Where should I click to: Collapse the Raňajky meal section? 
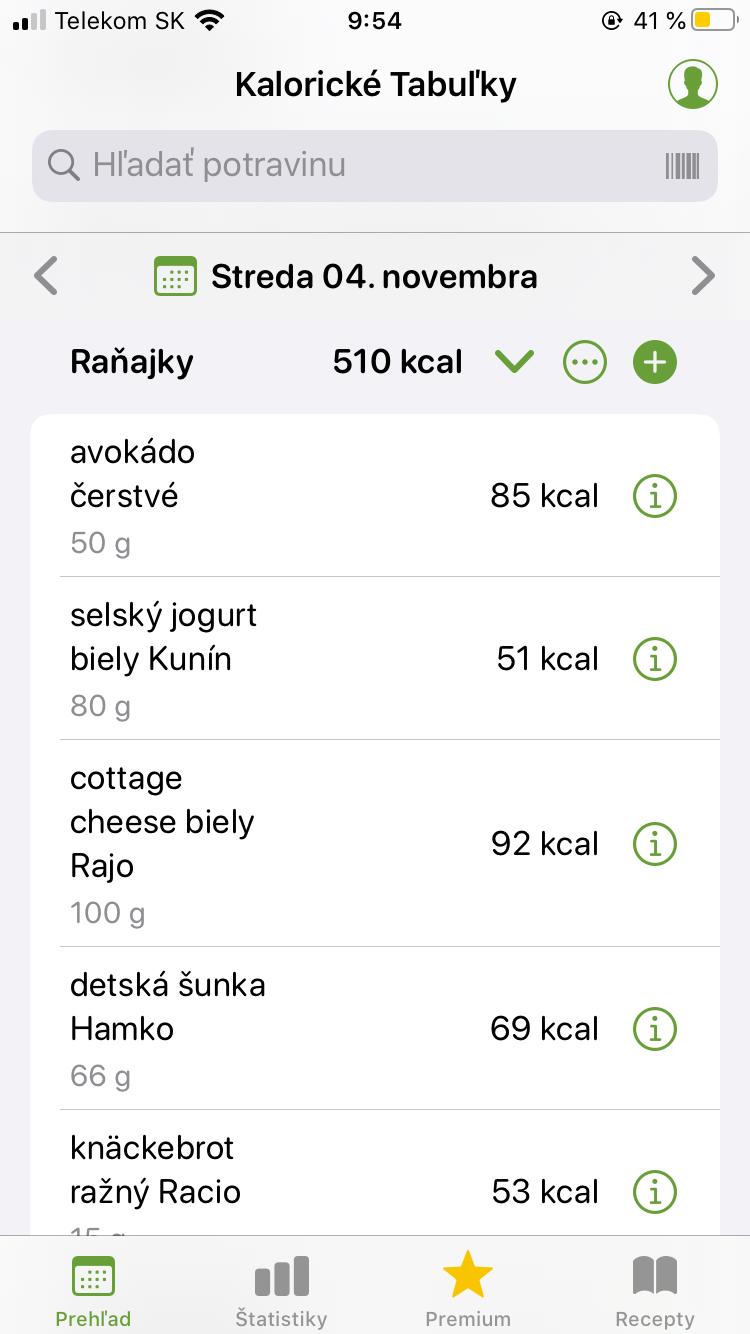[515, 362]
